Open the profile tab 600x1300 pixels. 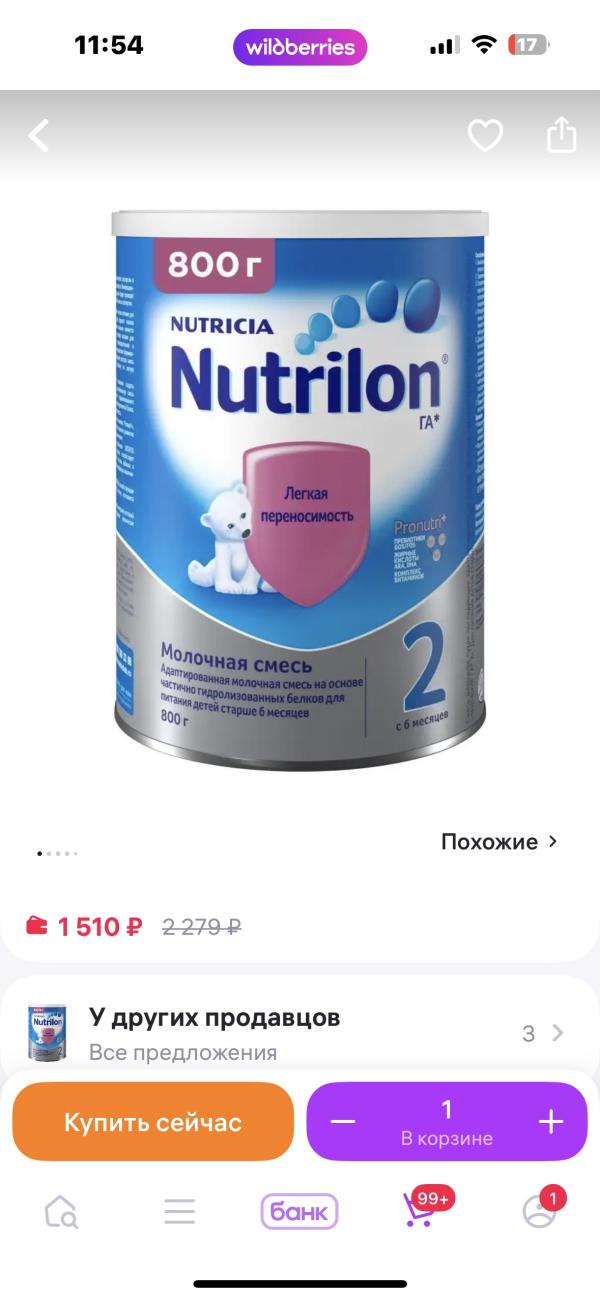539,1212
